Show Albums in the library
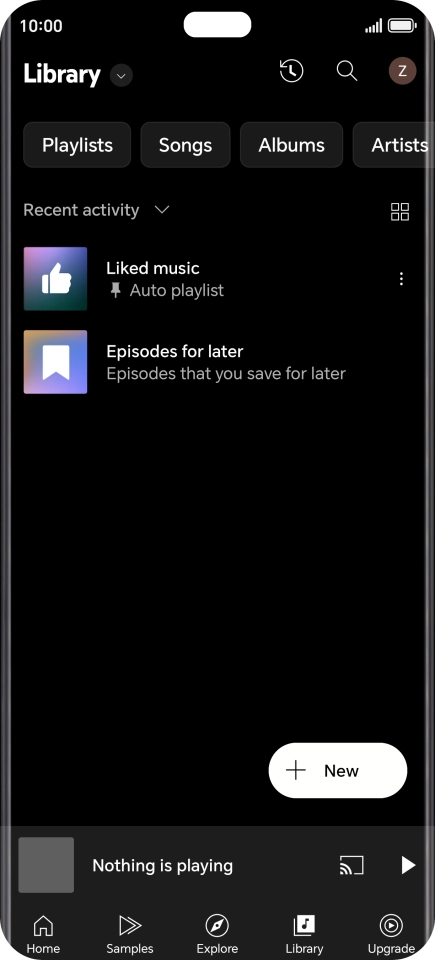The height and width of the screenshot is (960, 435). pyautogui.click(x=292, y=145)
